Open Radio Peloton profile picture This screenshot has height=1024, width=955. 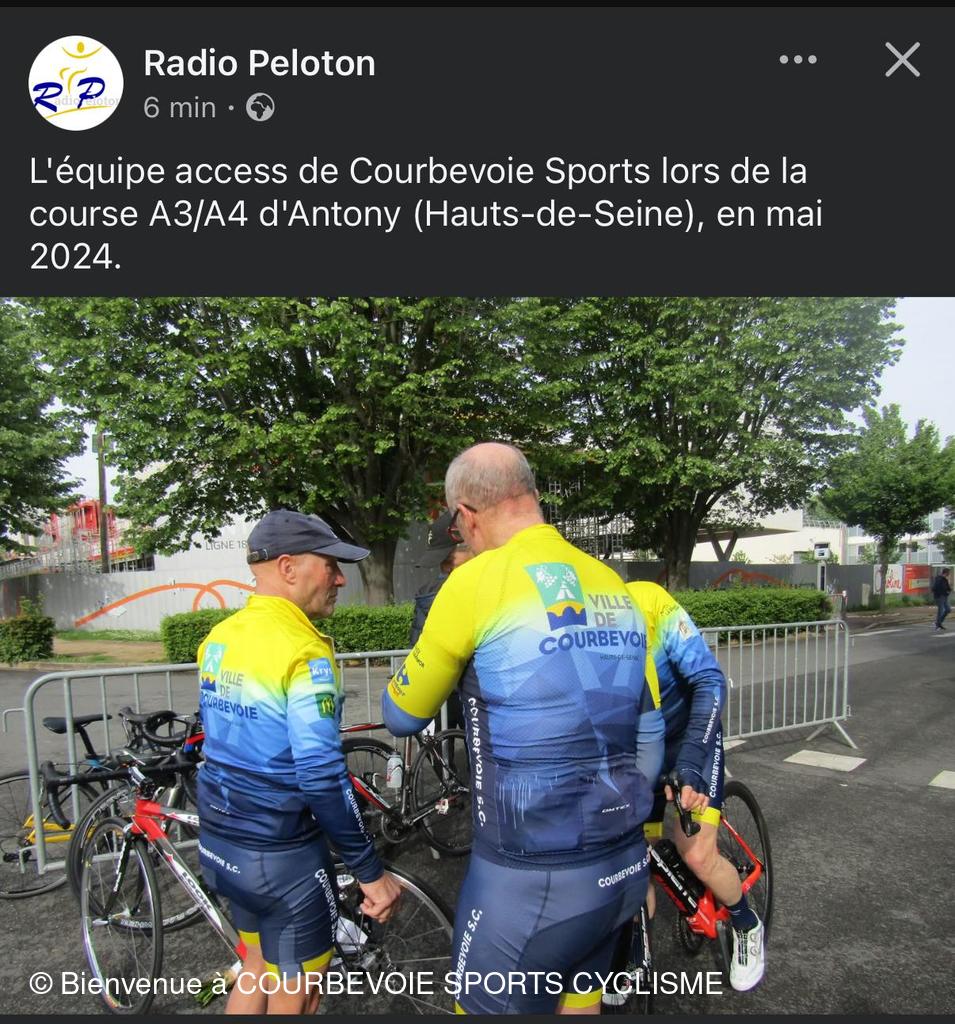pyautogui.click(x=76, y=83)
